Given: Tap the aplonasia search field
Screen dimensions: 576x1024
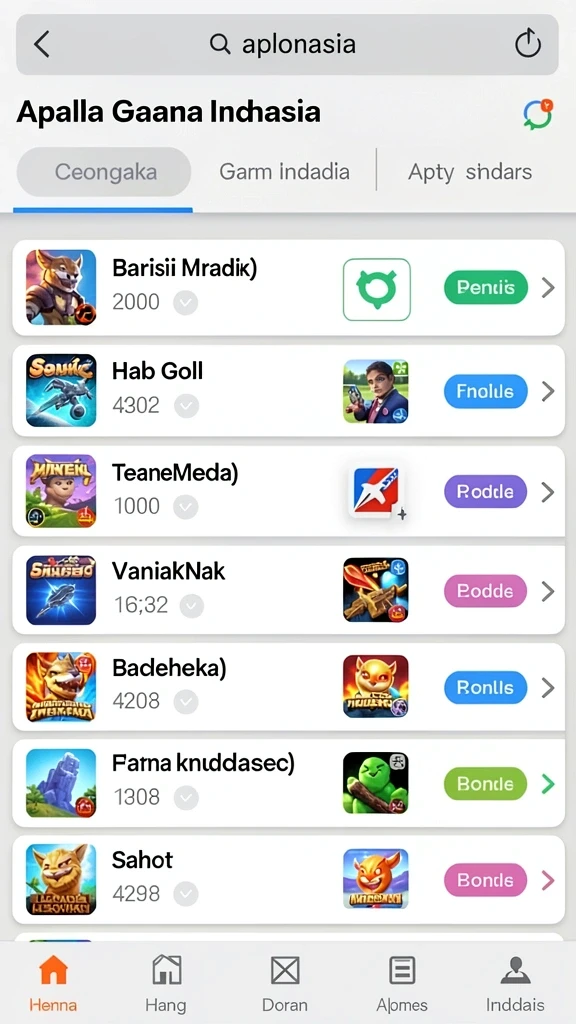Looking at the screenshot, I should [x=287, y=44].
